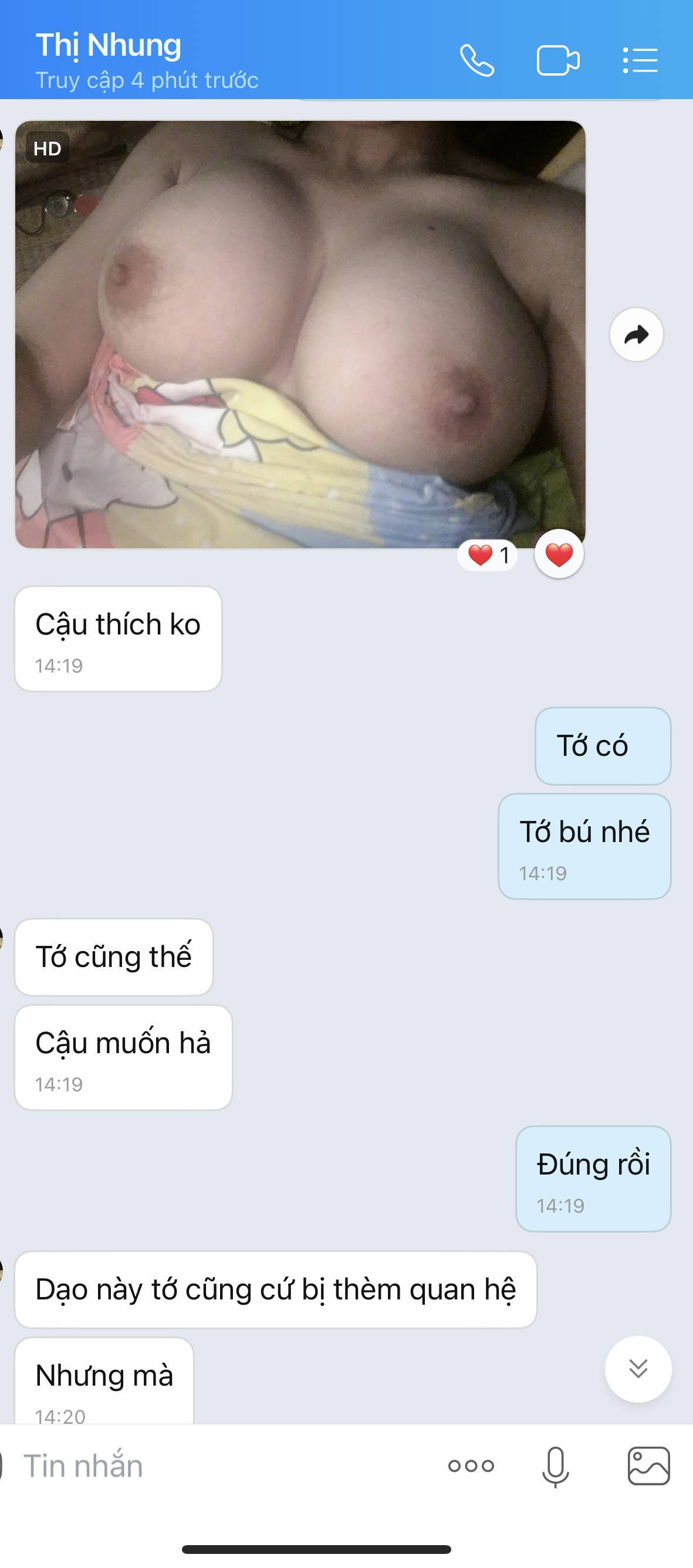Open the conversation options menu
This screenshot has height=1568, width=693.
click(x=640, y=60)
